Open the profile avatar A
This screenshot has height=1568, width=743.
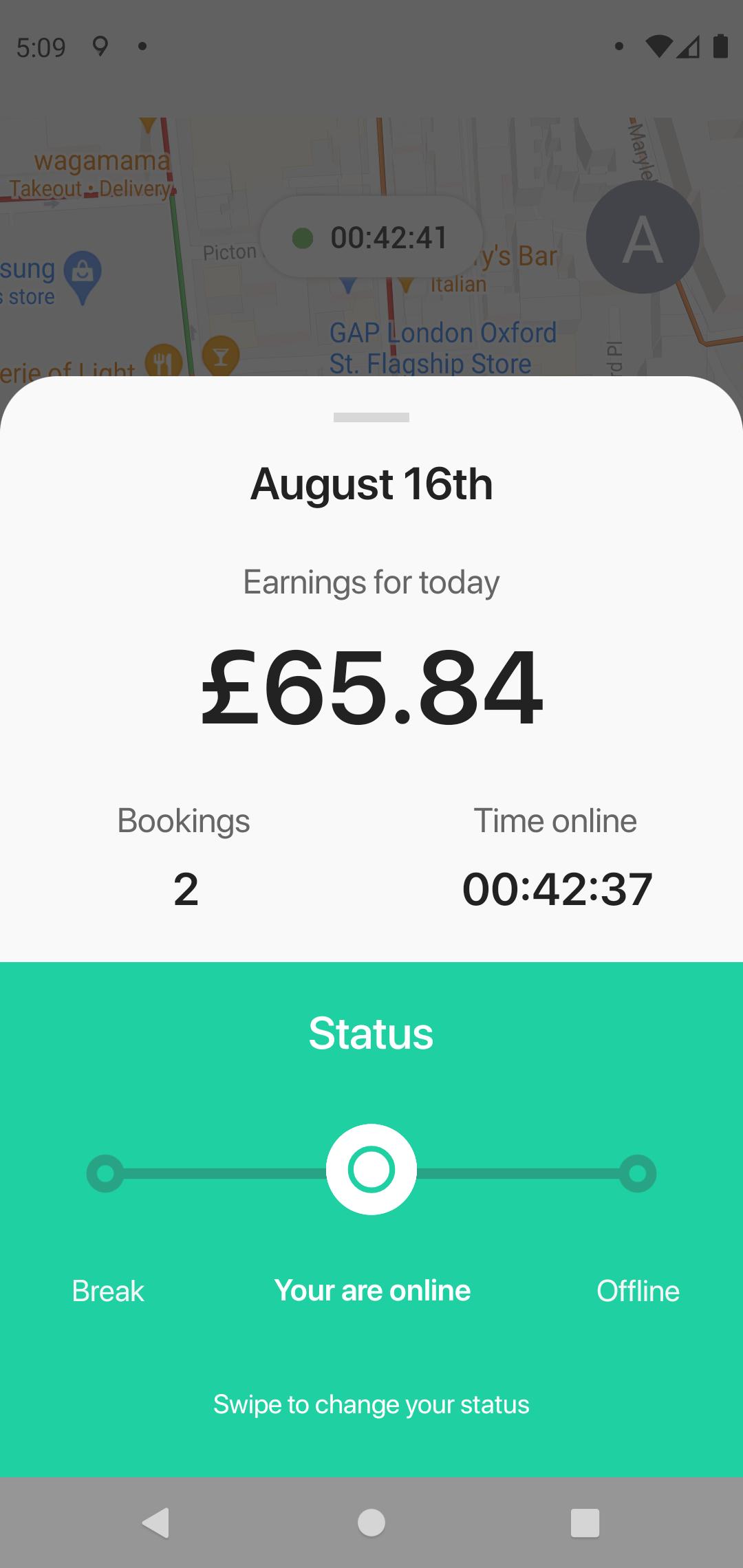pos(643,237)
